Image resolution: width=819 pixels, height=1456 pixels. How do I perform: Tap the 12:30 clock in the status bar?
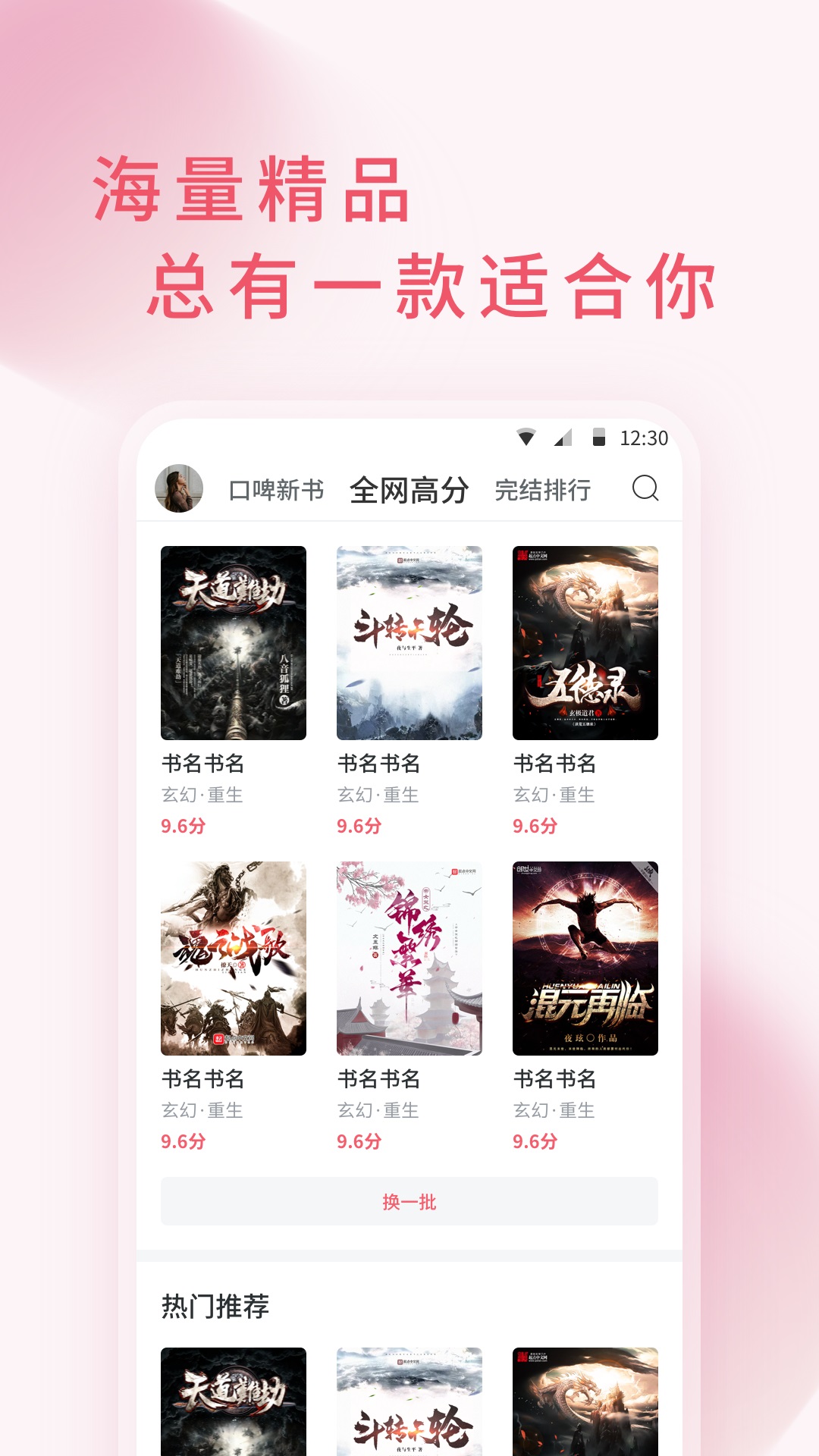(644, 435)
